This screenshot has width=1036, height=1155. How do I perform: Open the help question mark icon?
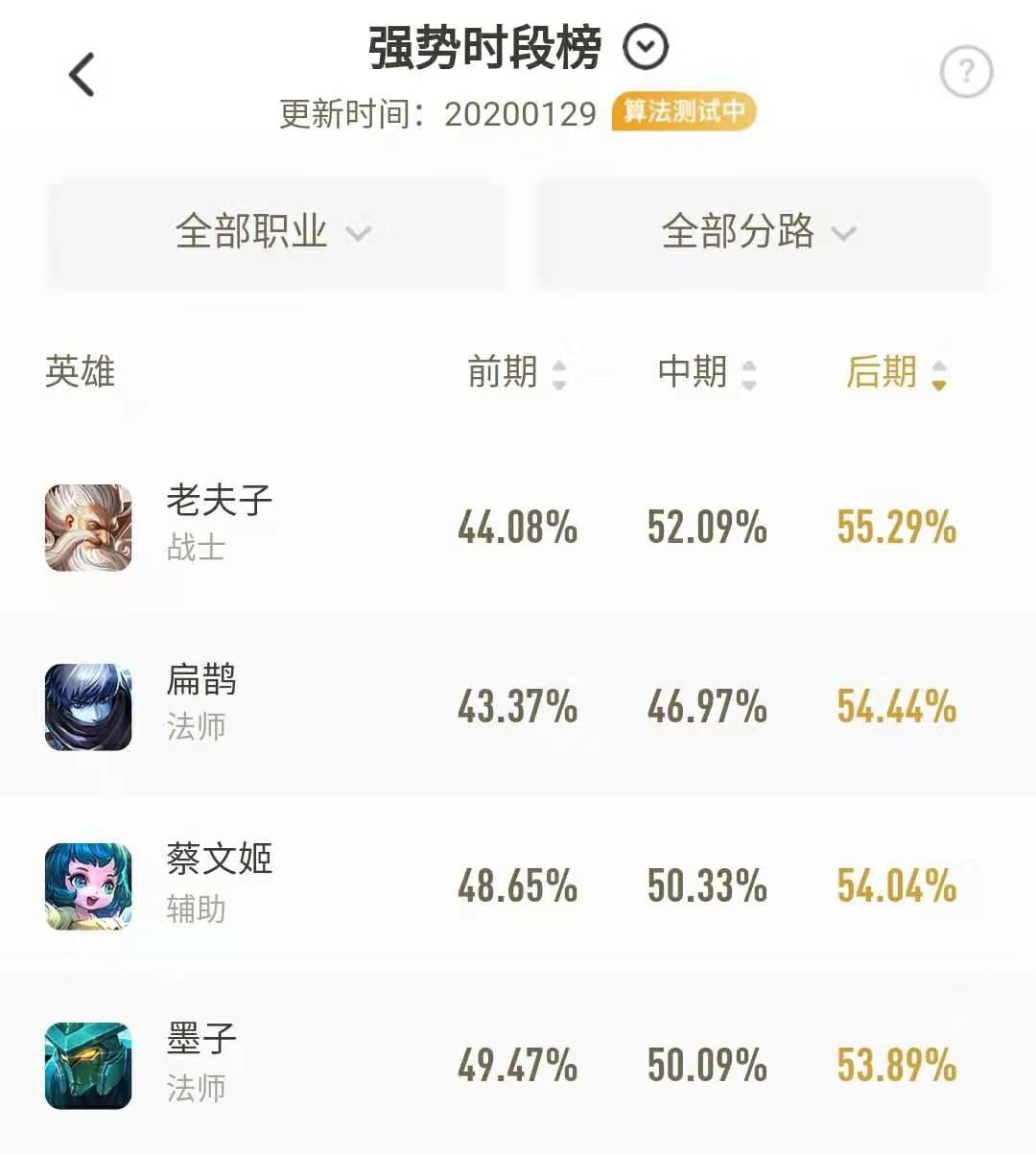(966, 69)
